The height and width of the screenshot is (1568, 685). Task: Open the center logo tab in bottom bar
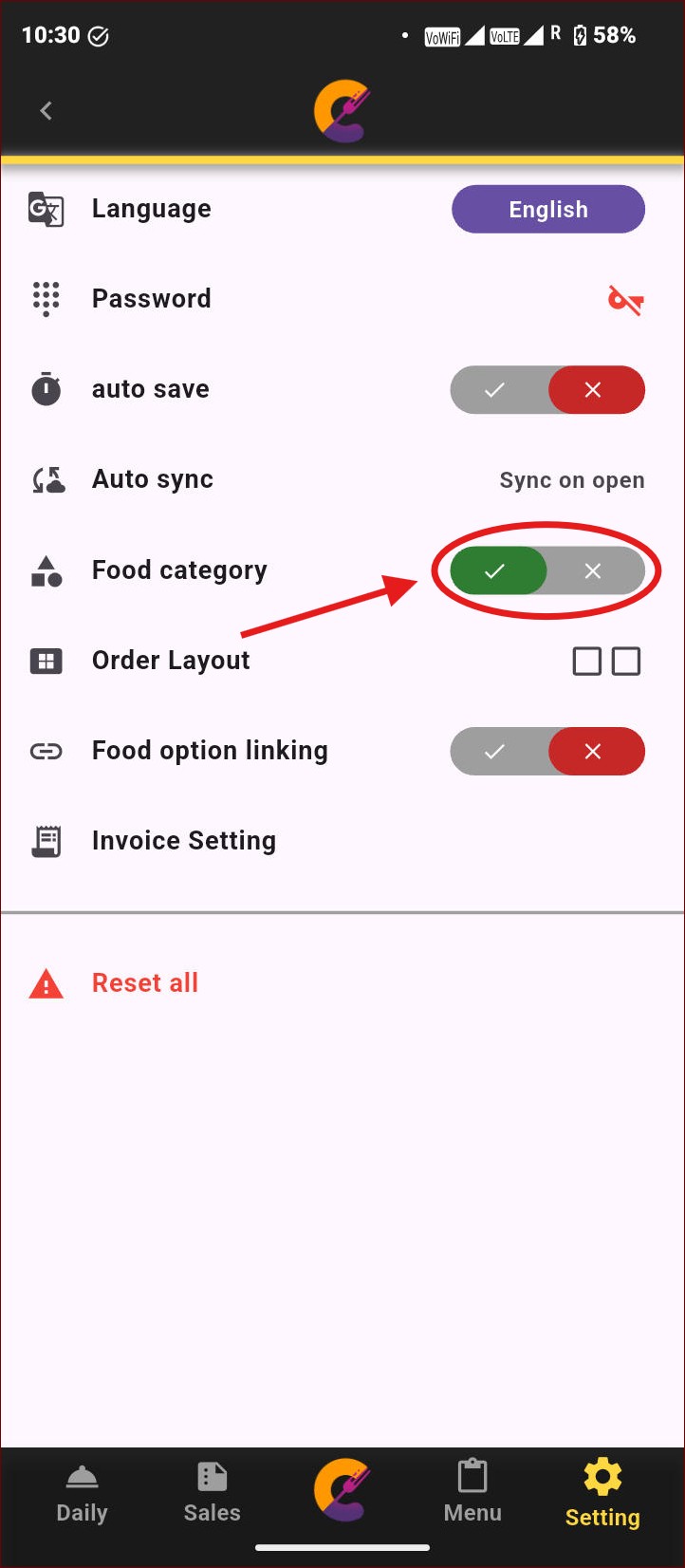click(x=342, y=1490)
